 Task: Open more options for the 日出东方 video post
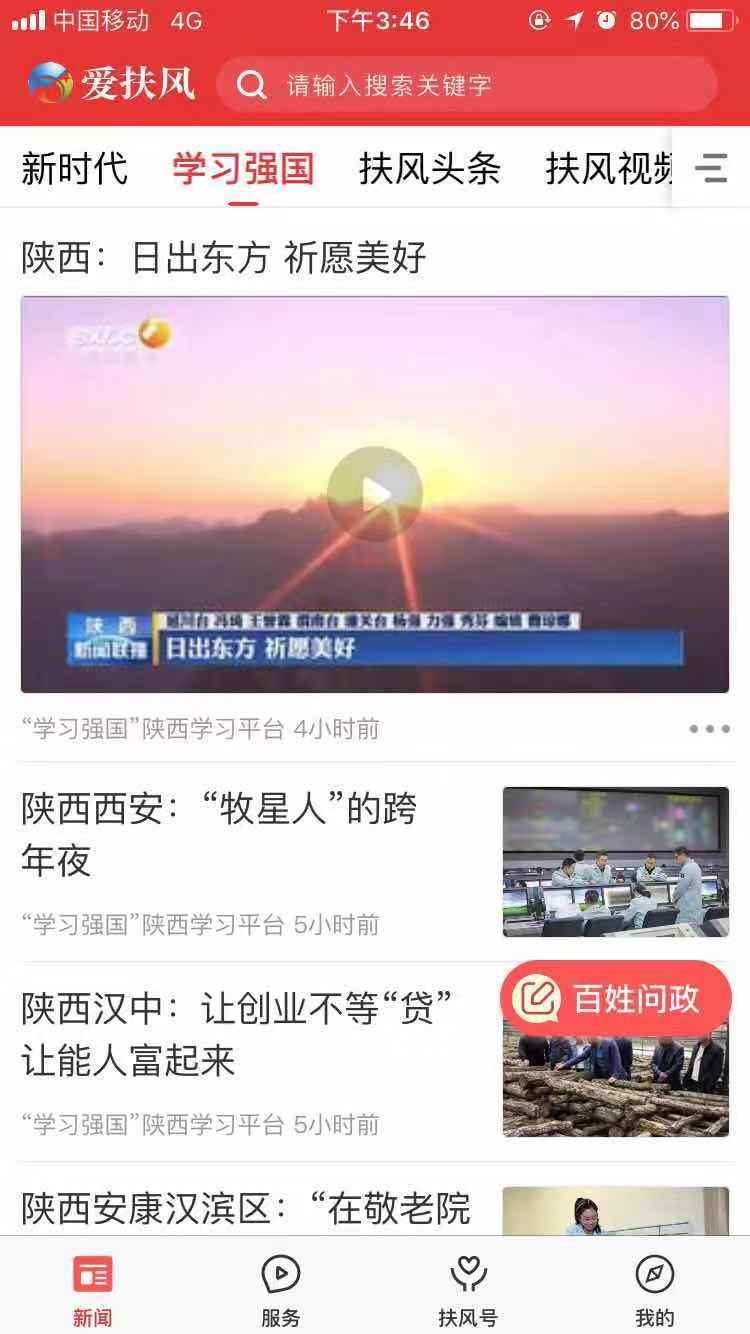pos(709,729)
